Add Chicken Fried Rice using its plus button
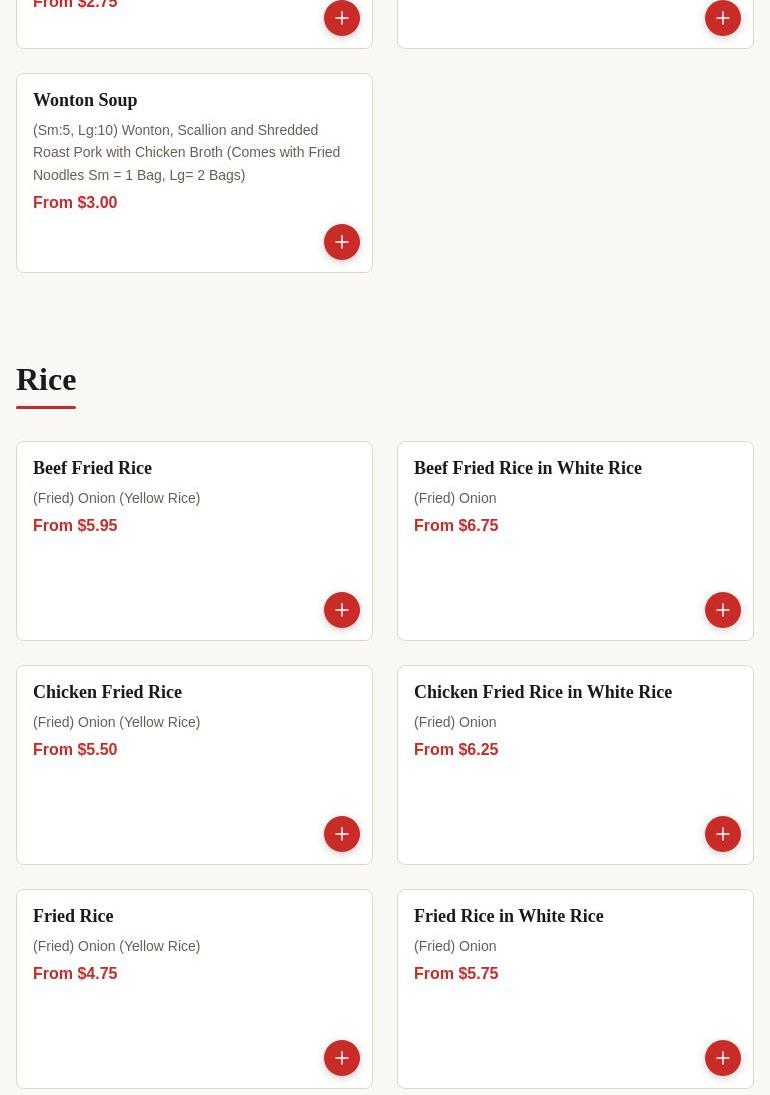The image size is (770, 1095). [342, 834]
